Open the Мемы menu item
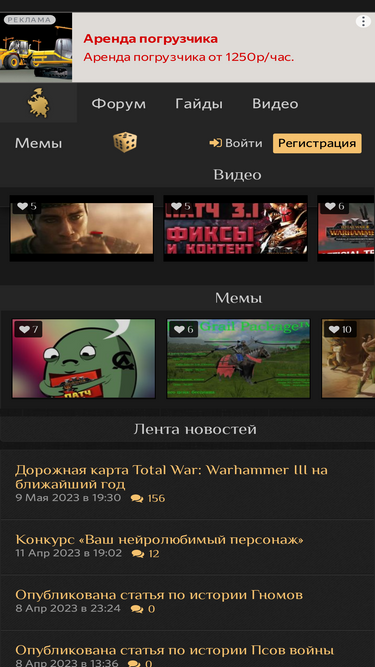375x667 pixels. [x=39, y=143]
